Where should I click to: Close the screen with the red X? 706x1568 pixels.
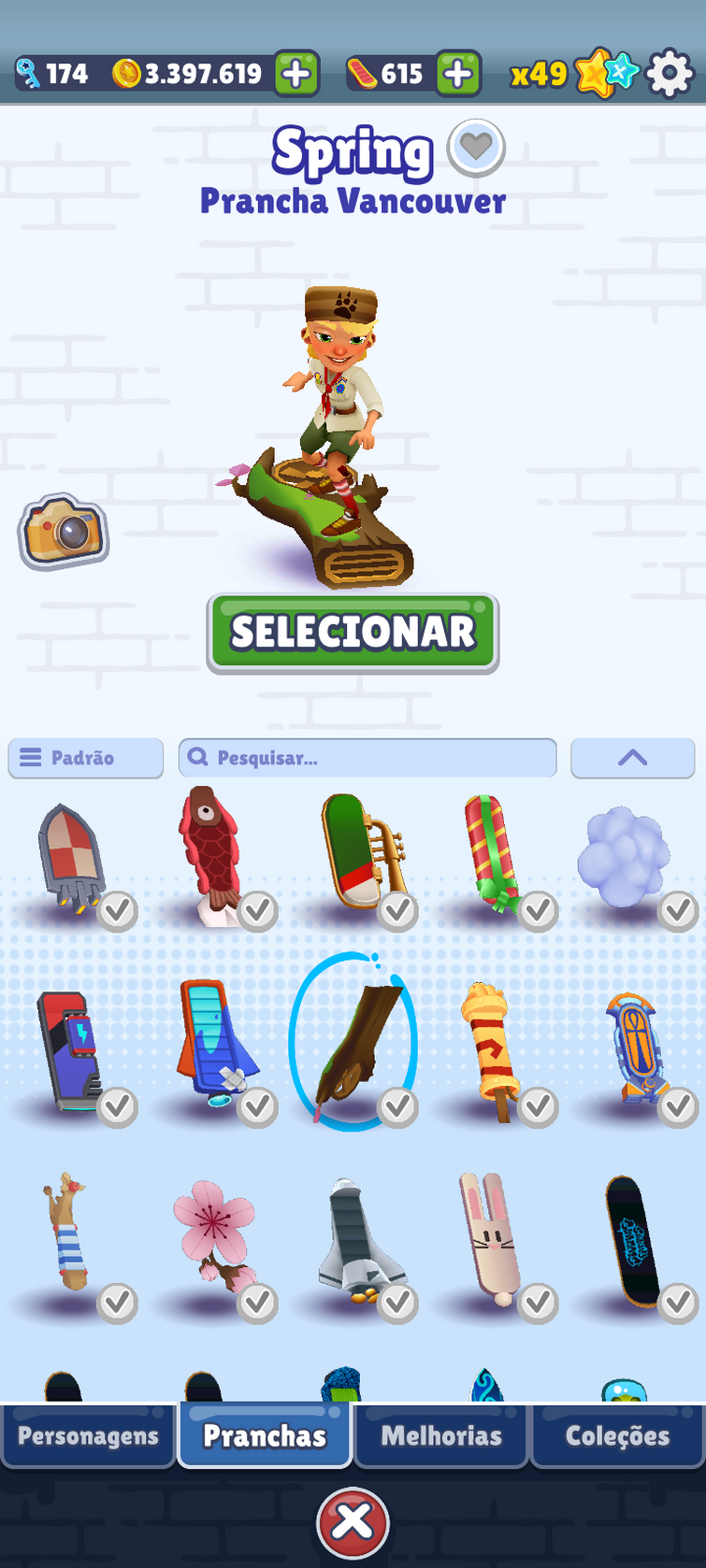353,1521
